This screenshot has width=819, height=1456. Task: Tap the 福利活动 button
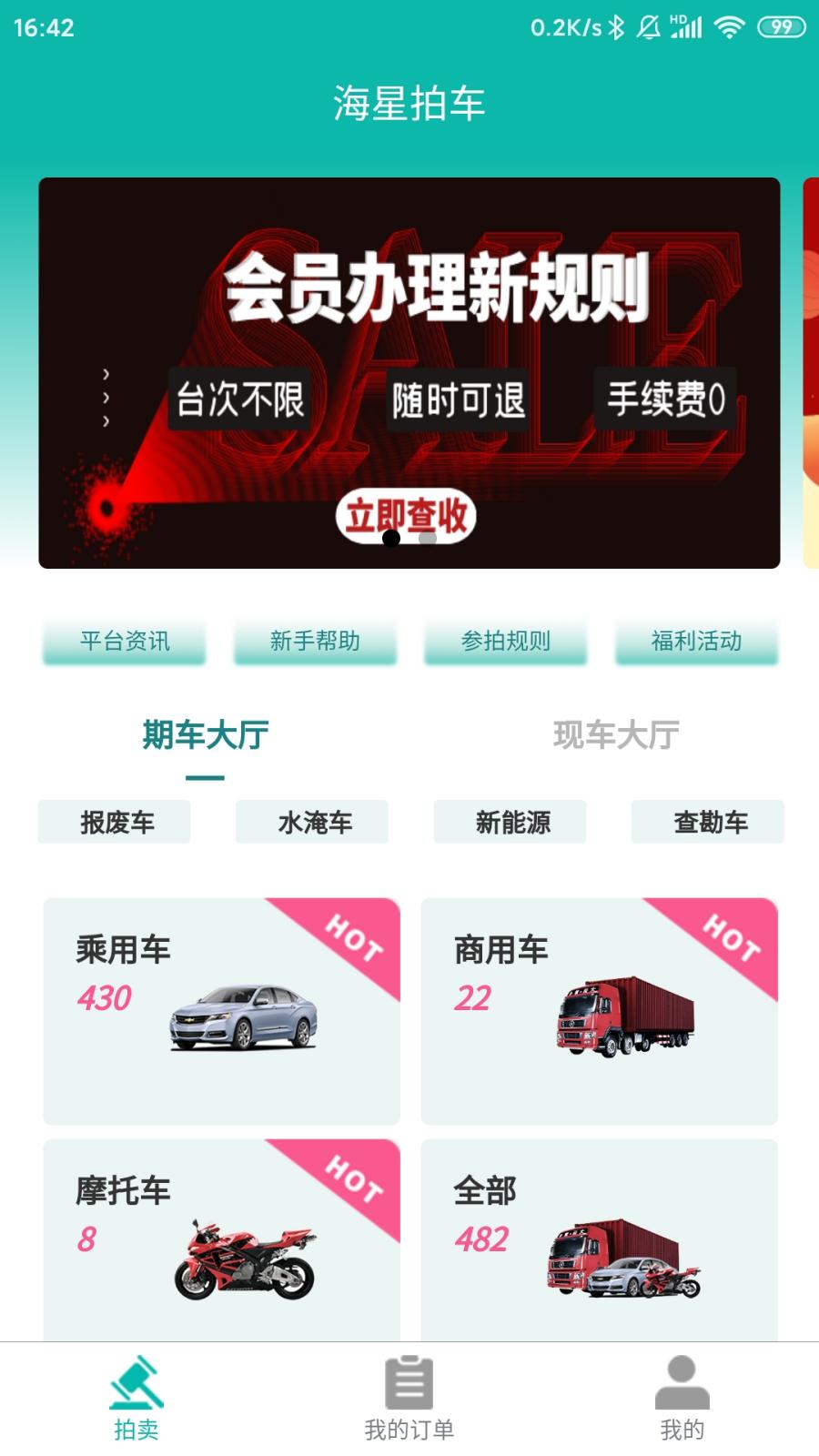[697, 642]
